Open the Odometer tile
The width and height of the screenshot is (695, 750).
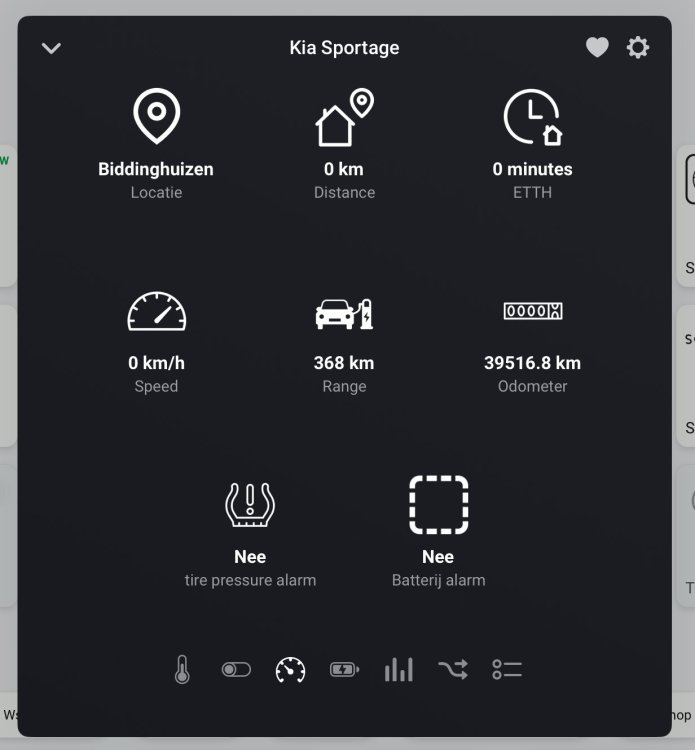[x=532, y=338]
